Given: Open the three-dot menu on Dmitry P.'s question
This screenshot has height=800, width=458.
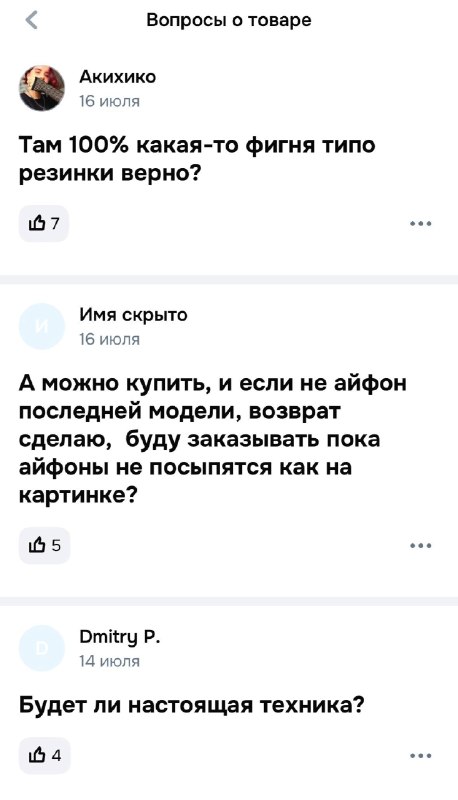Looking at the screenshot, I should point(421,756).
